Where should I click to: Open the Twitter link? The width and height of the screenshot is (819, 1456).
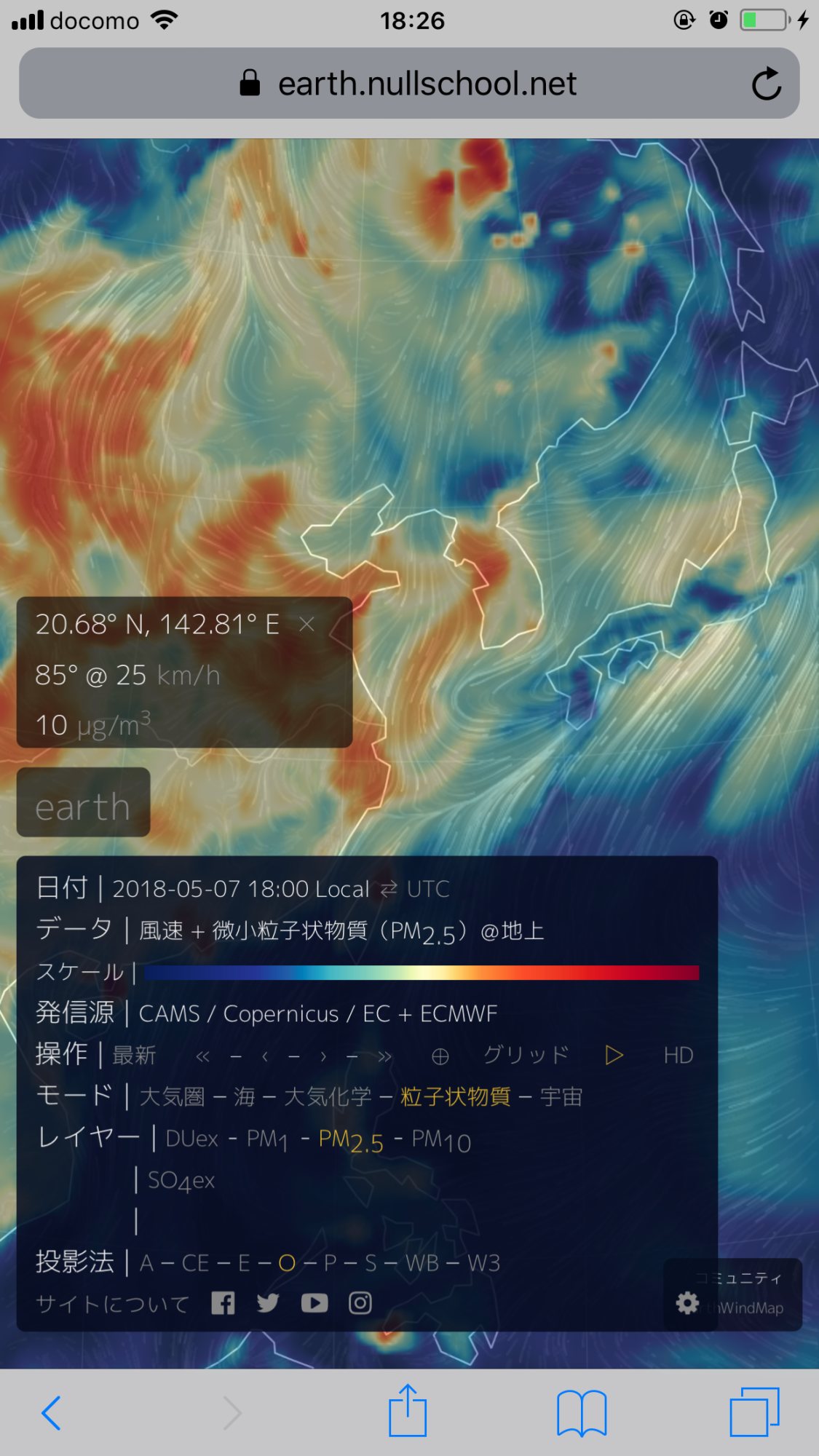(x=268, y=1303)
